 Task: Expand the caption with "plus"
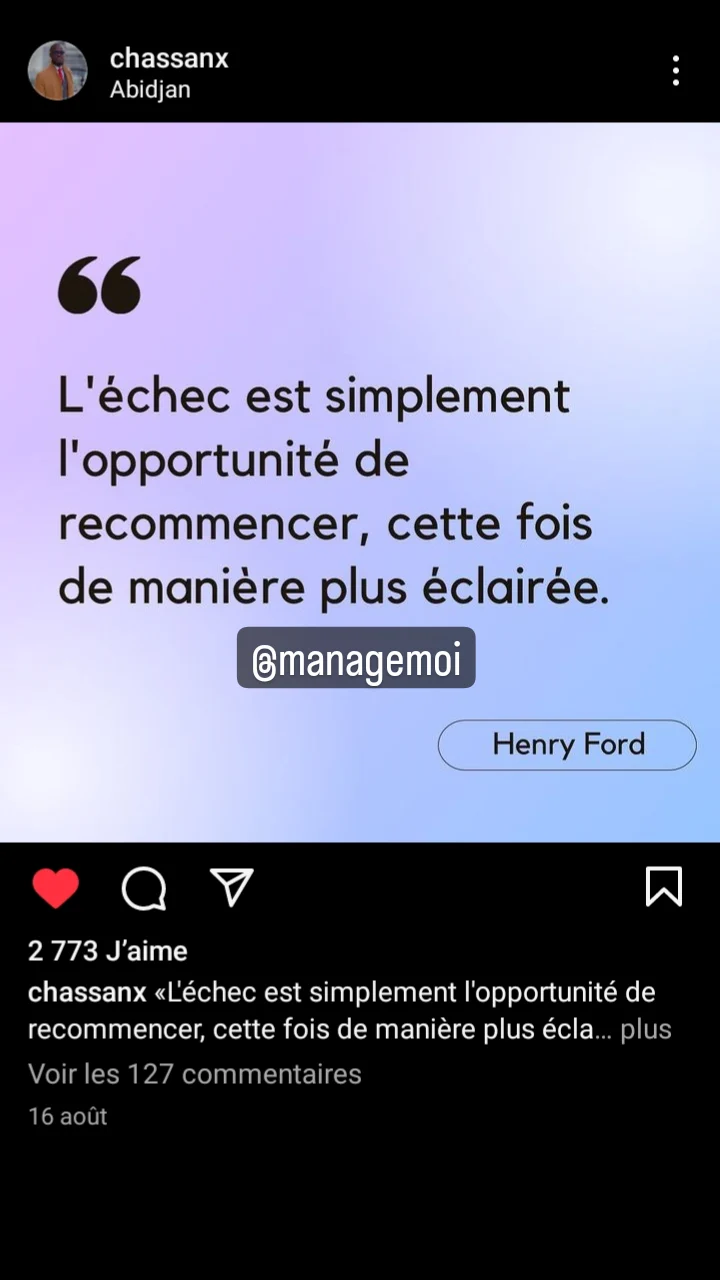pos(646,1029)
